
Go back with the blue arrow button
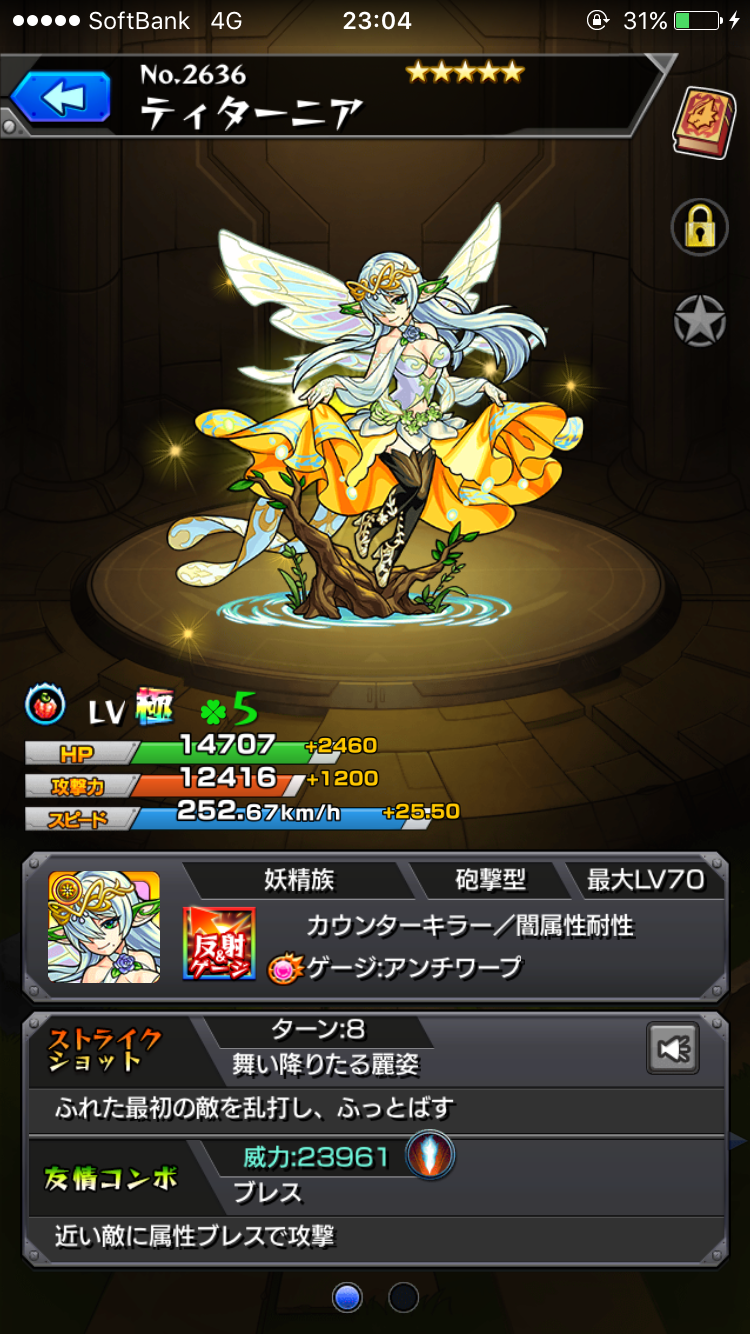click(x=62, y=98)
